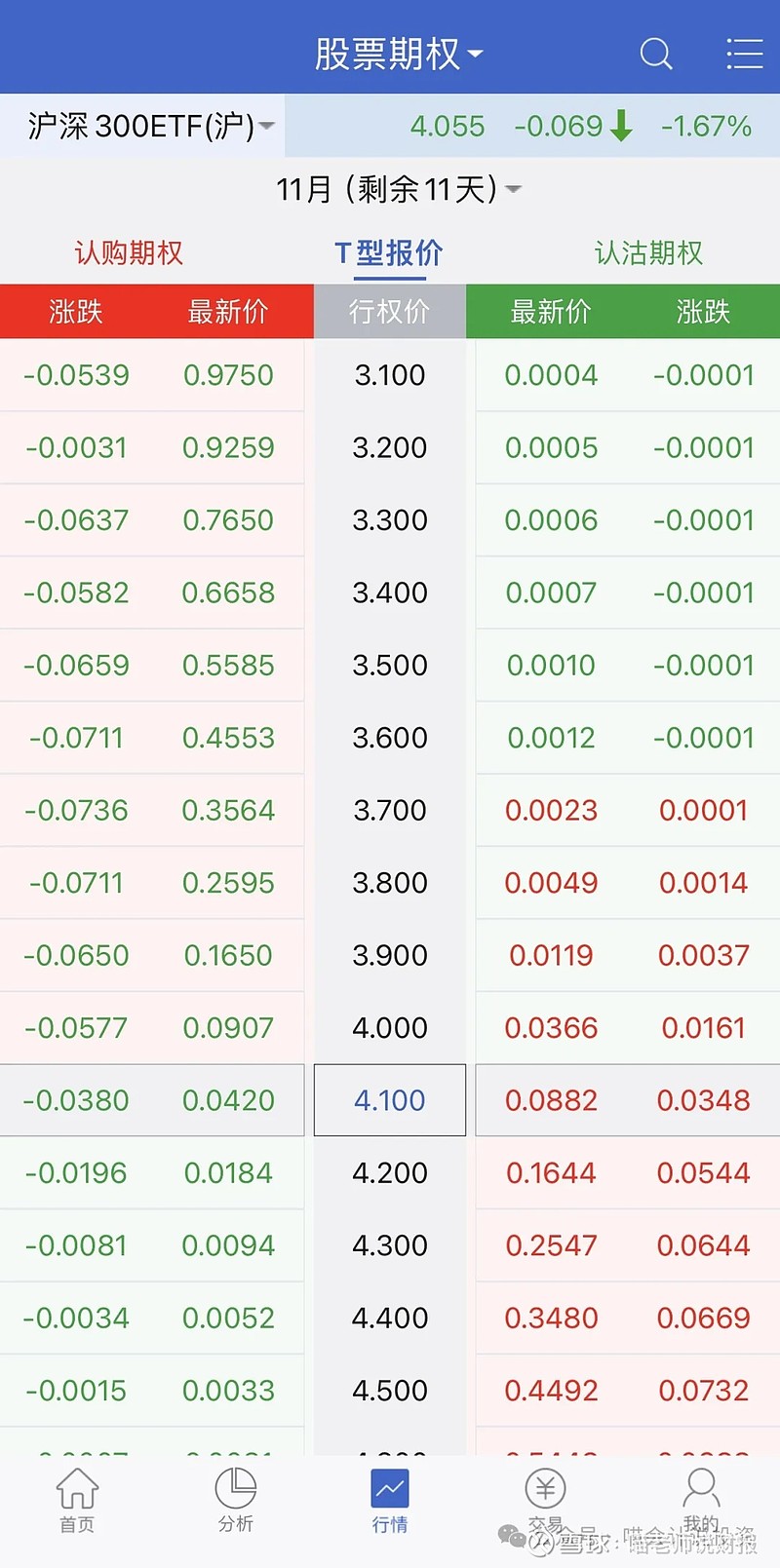The width and height of the screenshot is (780, 1568).
Task: Go to the 分析 tab
Action: pos(235,1501)
